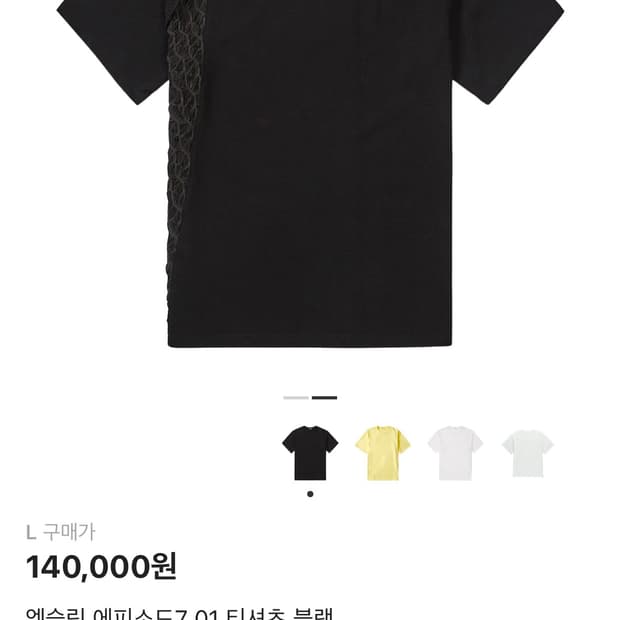
Task: Select the black t-shirt color variant
Action: pos(310,452)
